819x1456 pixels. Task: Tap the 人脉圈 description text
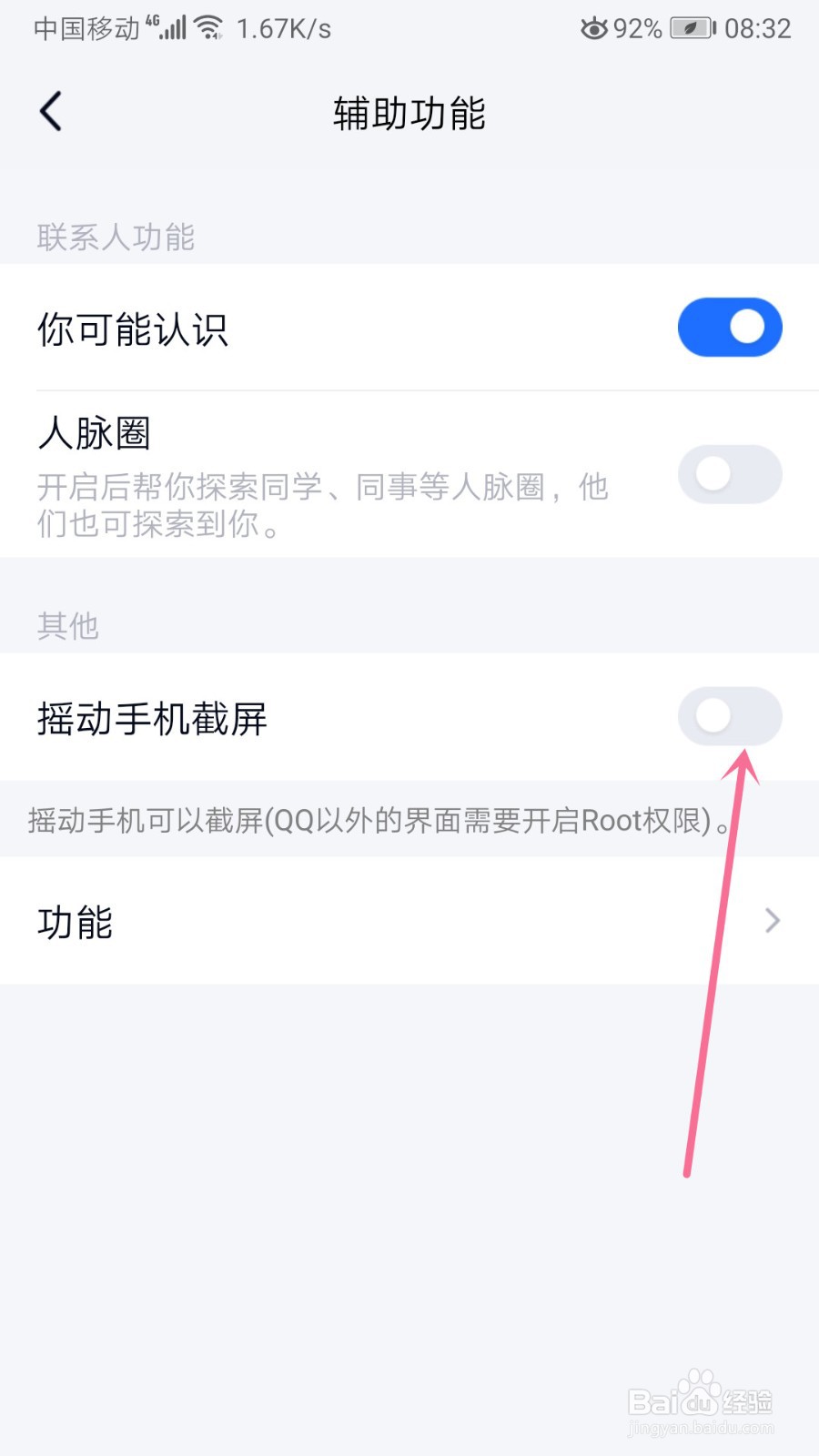(x=322, y=506)
